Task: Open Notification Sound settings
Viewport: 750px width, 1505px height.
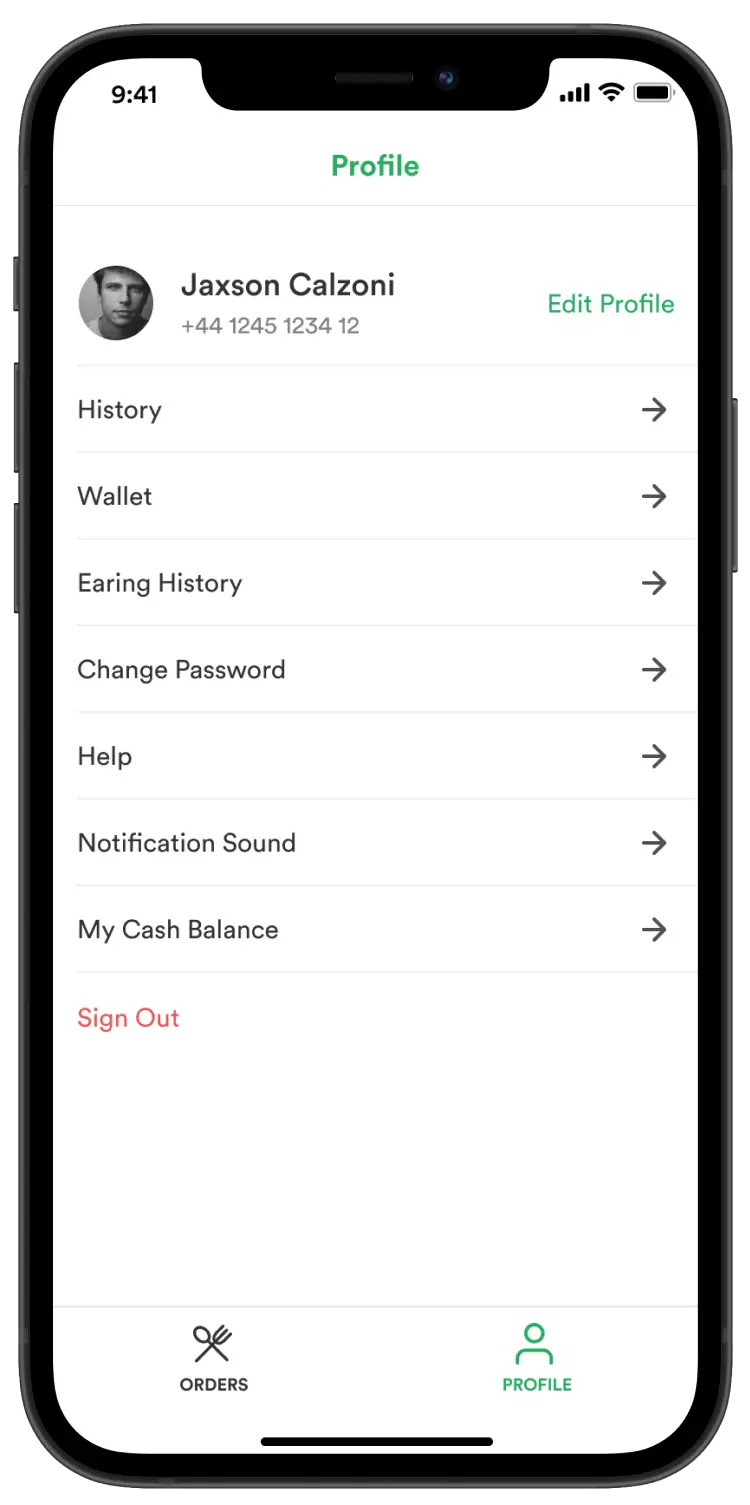Action: click(372, 843)
